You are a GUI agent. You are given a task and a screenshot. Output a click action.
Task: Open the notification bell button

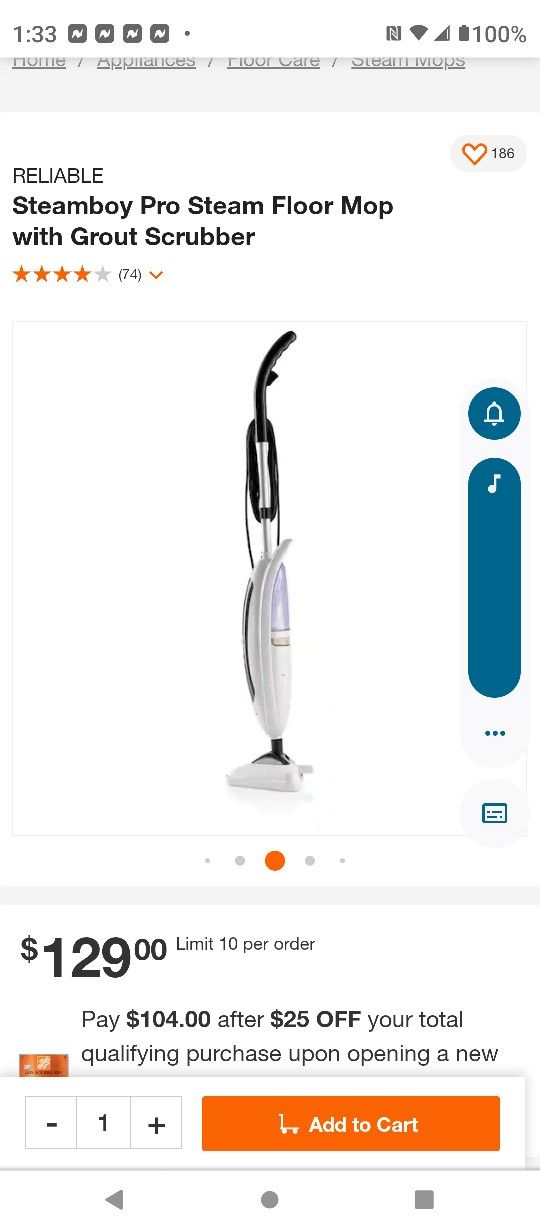[x=494, y=413]
